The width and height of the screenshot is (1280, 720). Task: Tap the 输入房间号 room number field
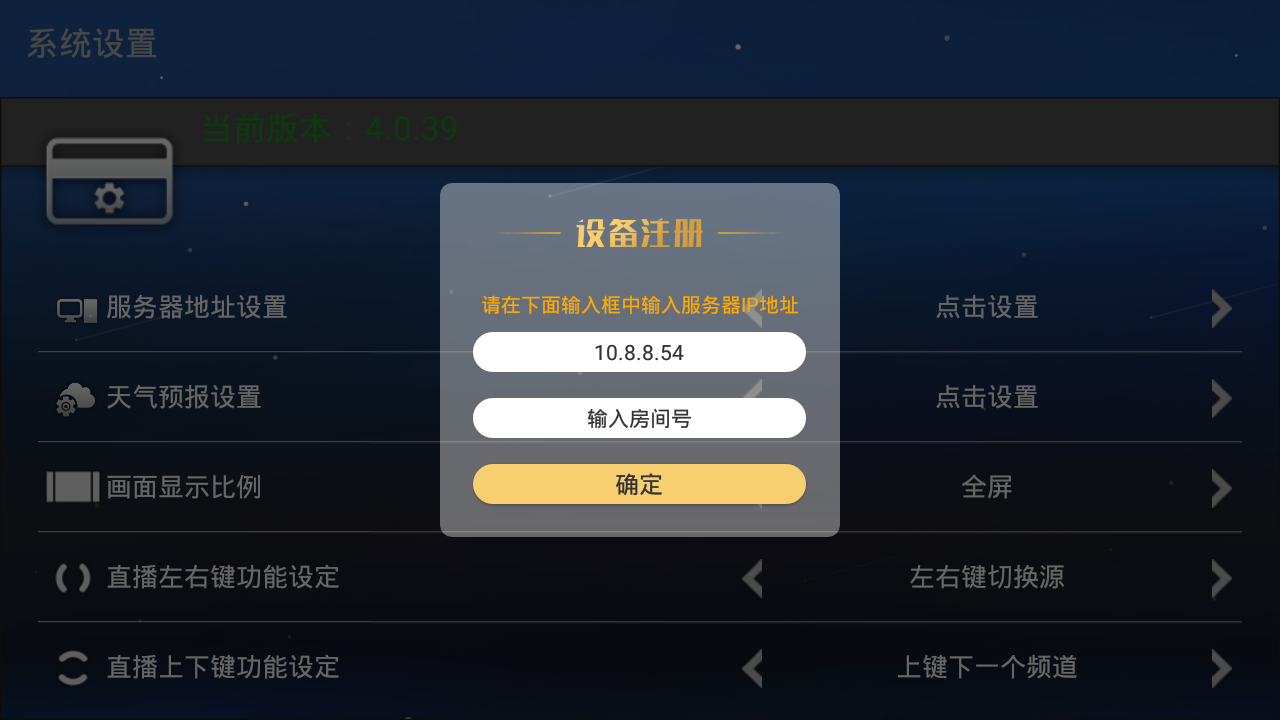(x=639, y=418)
